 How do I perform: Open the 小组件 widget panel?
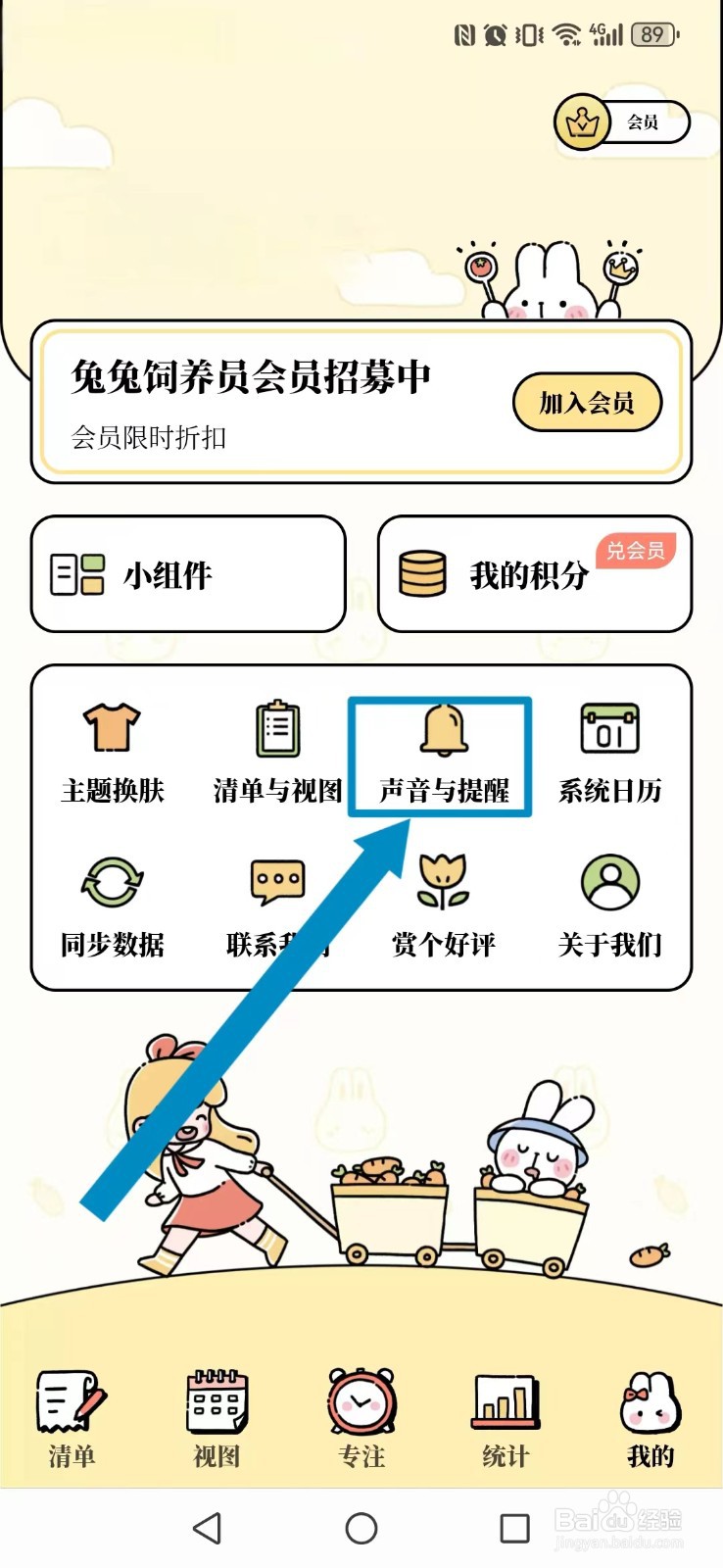point(188,572)
